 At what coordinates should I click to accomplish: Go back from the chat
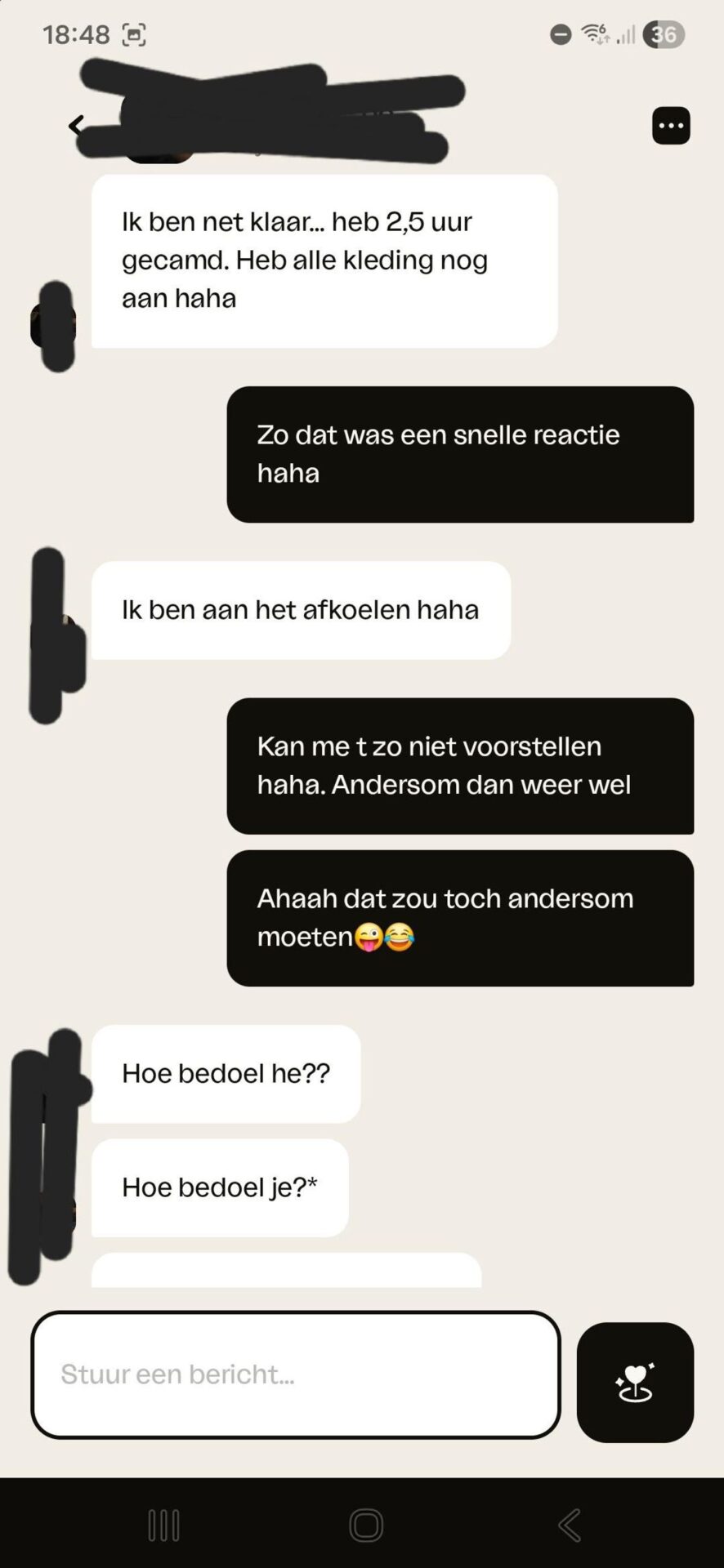tap(76, 126)
